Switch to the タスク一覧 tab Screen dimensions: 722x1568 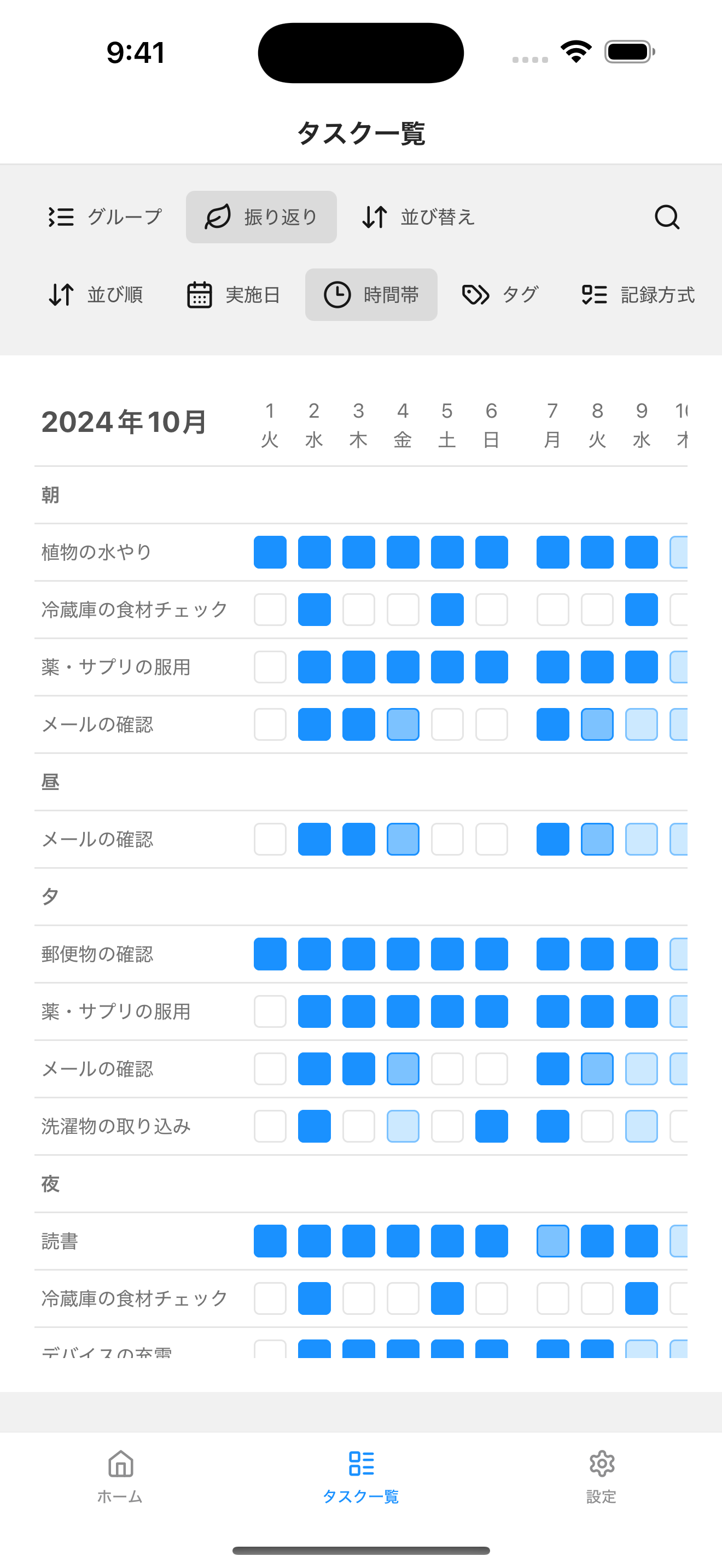coord(360,1476)
